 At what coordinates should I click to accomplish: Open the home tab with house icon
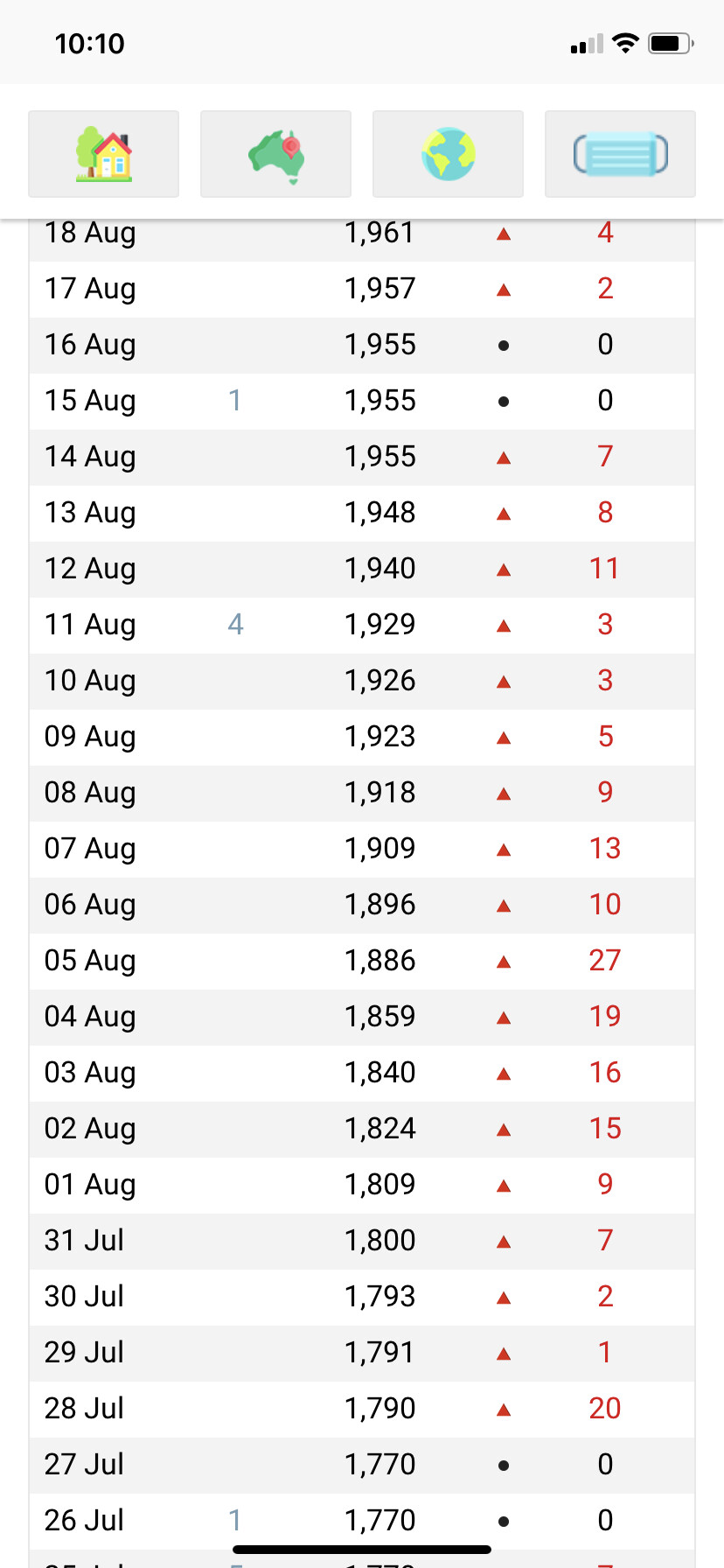tap(103, 154)
